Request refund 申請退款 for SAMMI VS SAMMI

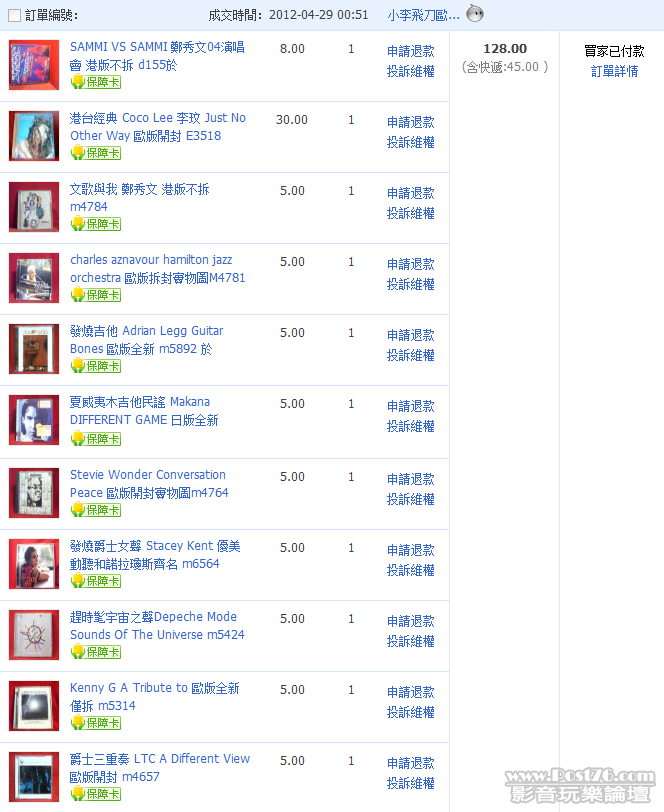(x=410, y=51)
